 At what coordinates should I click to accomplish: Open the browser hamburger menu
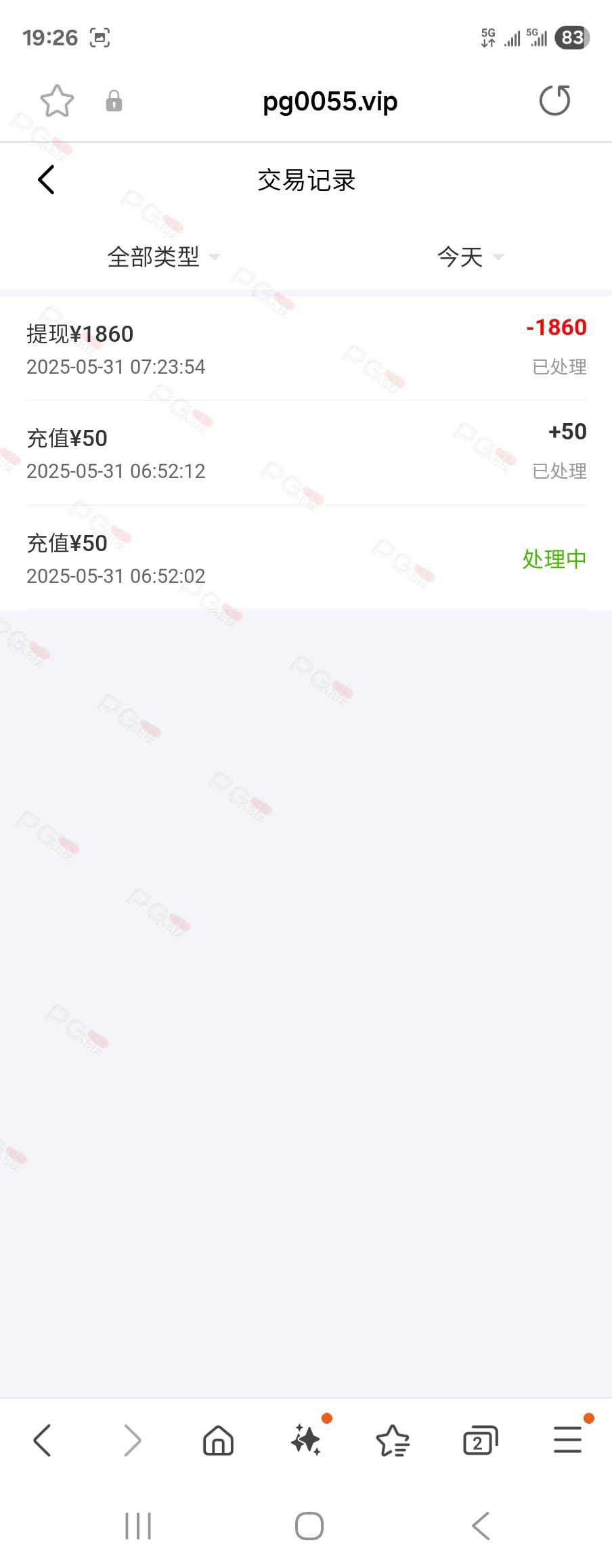567,1440
